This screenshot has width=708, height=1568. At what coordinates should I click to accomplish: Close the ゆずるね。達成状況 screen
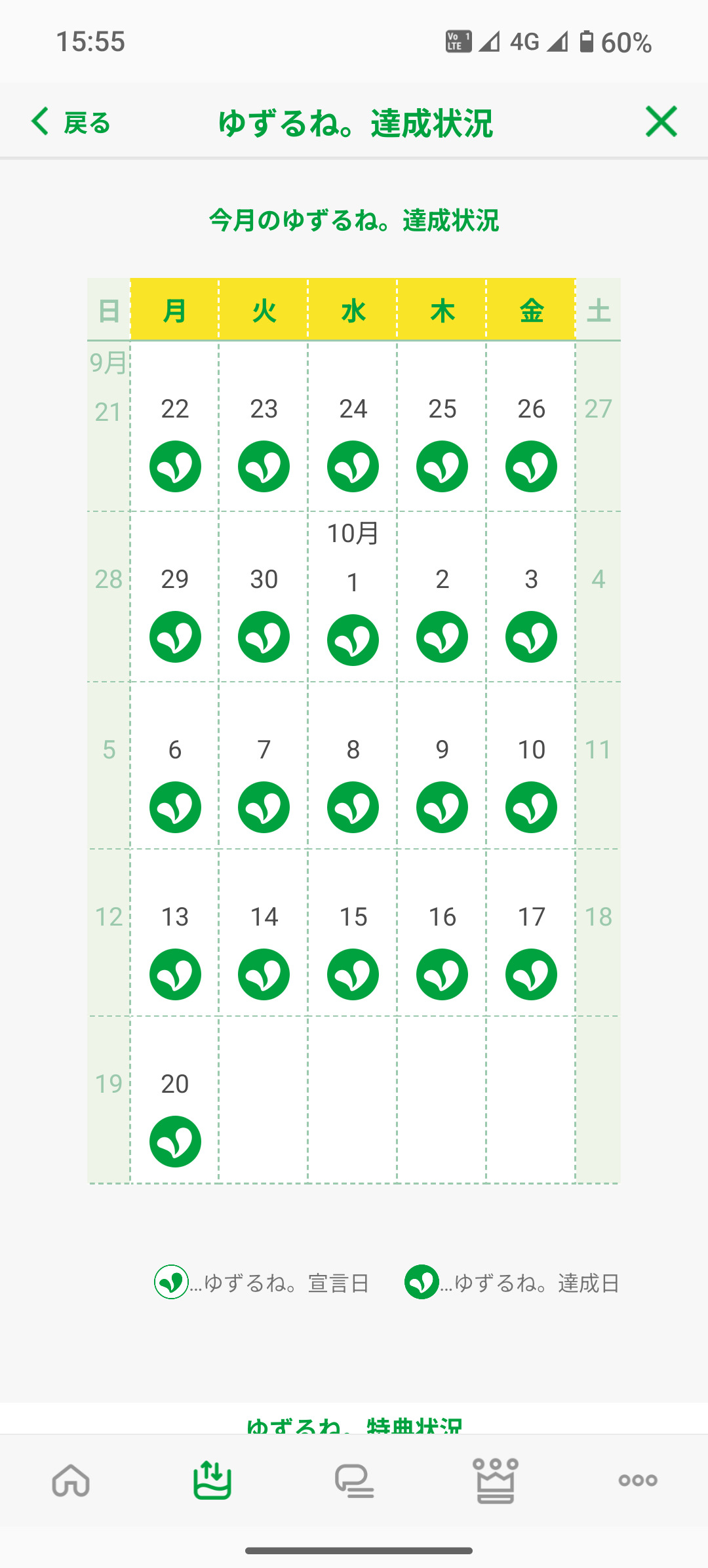click(661, 122)
